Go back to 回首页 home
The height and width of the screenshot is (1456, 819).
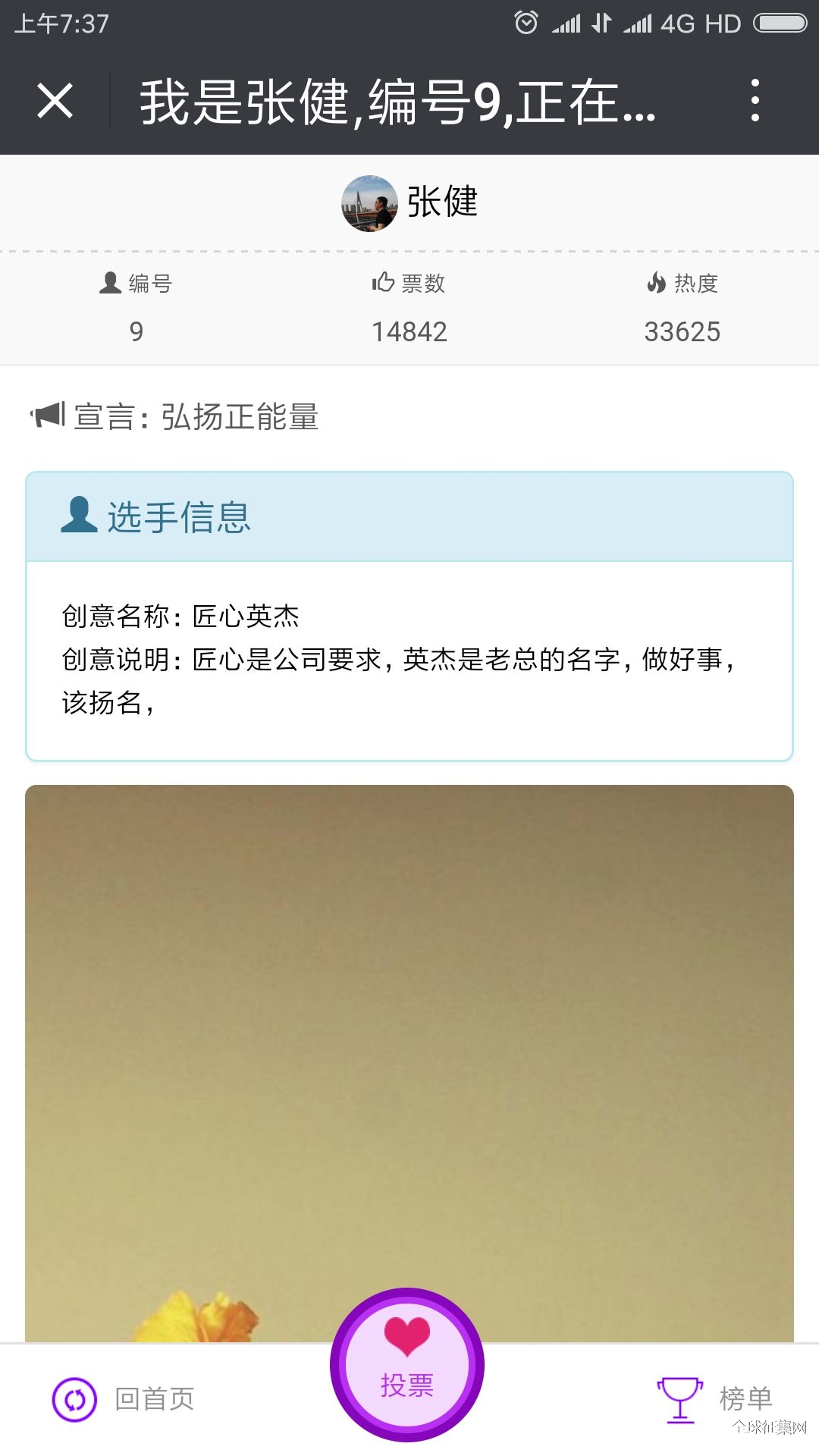124,1399
